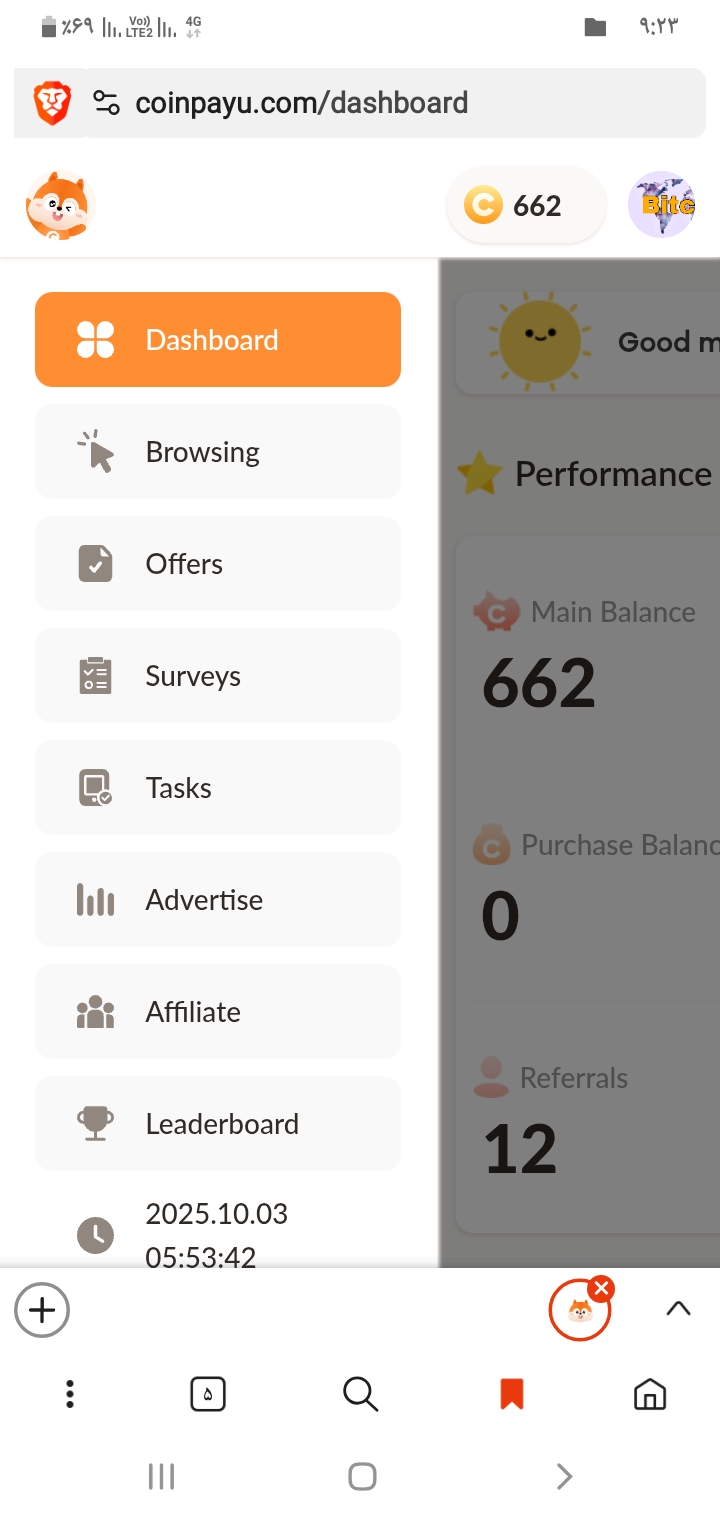Open the Affiliate section
This screenshot has width=720, height=1520.
click(x=217, y=1012)
